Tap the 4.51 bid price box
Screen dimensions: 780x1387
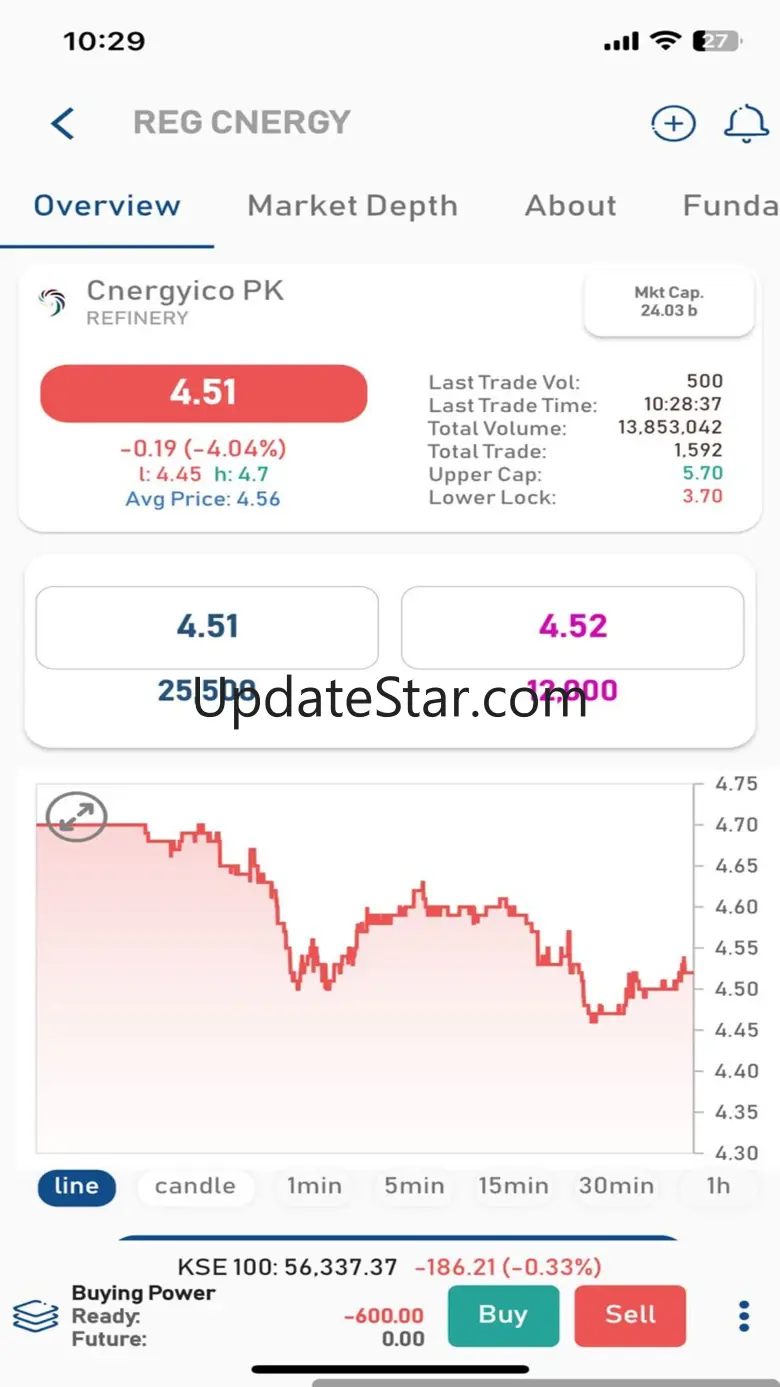tap(207, 627)
